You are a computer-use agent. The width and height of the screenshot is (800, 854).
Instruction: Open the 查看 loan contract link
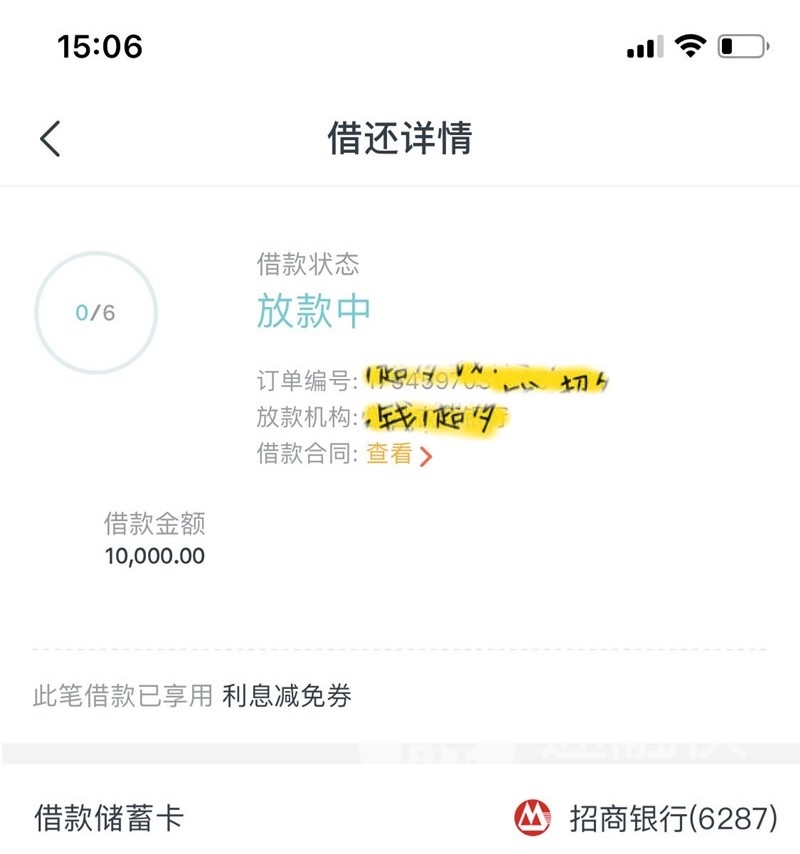(x=398, y=454)
